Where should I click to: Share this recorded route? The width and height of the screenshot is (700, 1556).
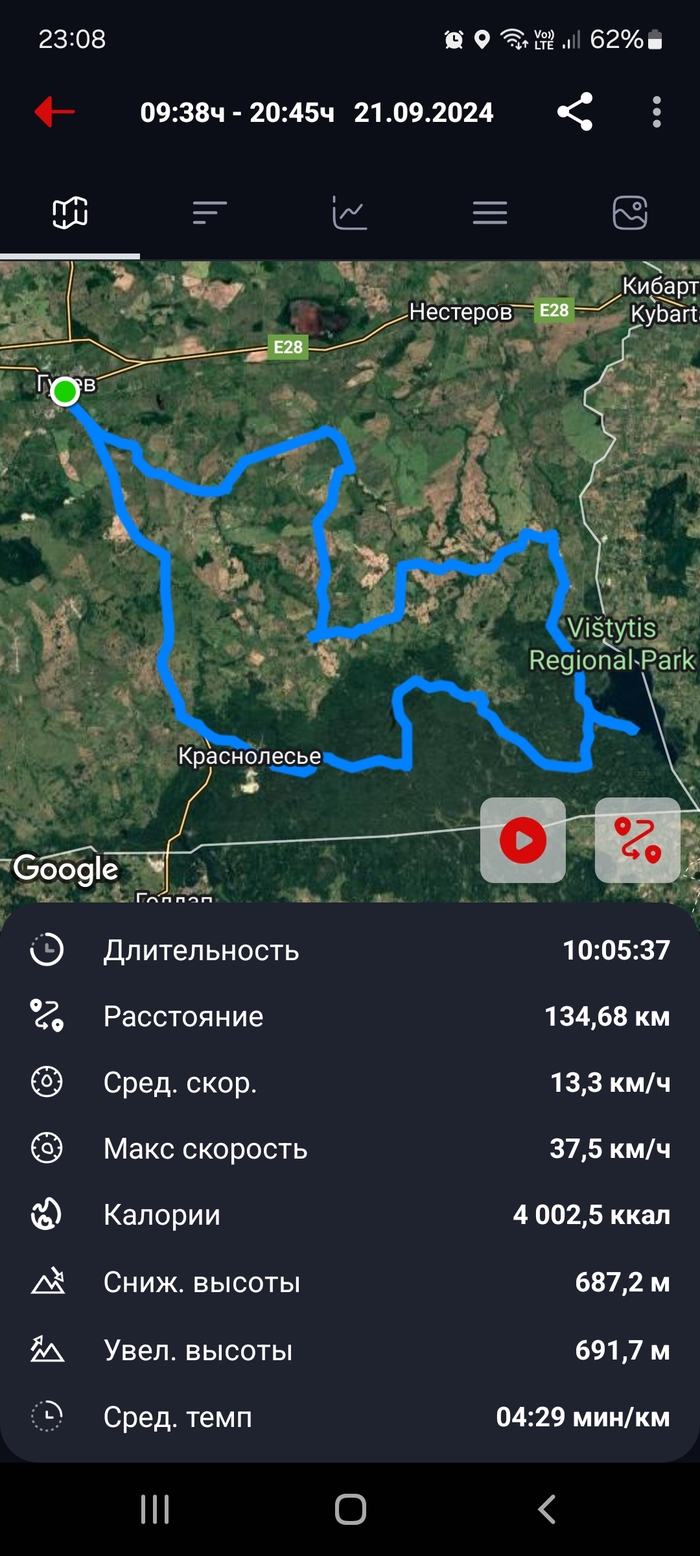575,112
